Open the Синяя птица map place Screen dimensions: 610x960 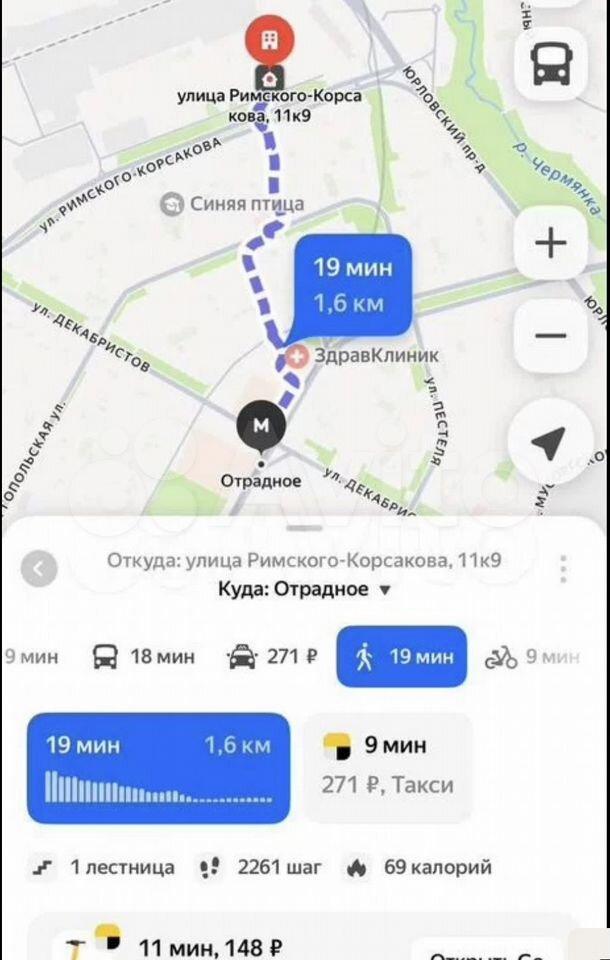[232, 204]
